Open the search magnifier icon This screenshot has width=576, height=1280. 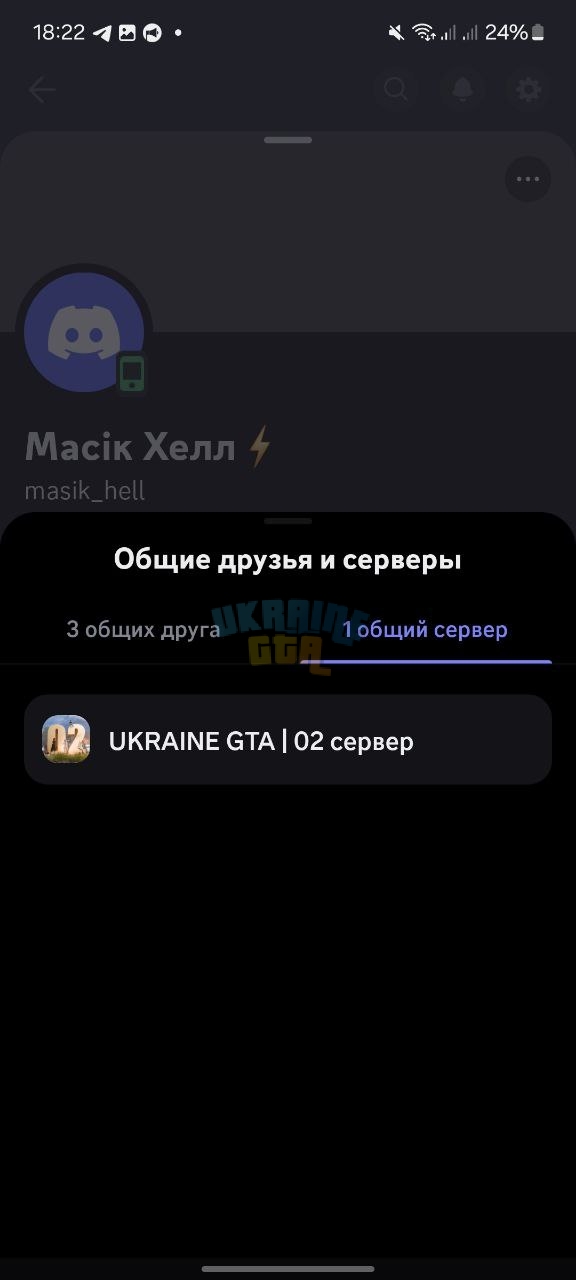(x=396, y=90)
